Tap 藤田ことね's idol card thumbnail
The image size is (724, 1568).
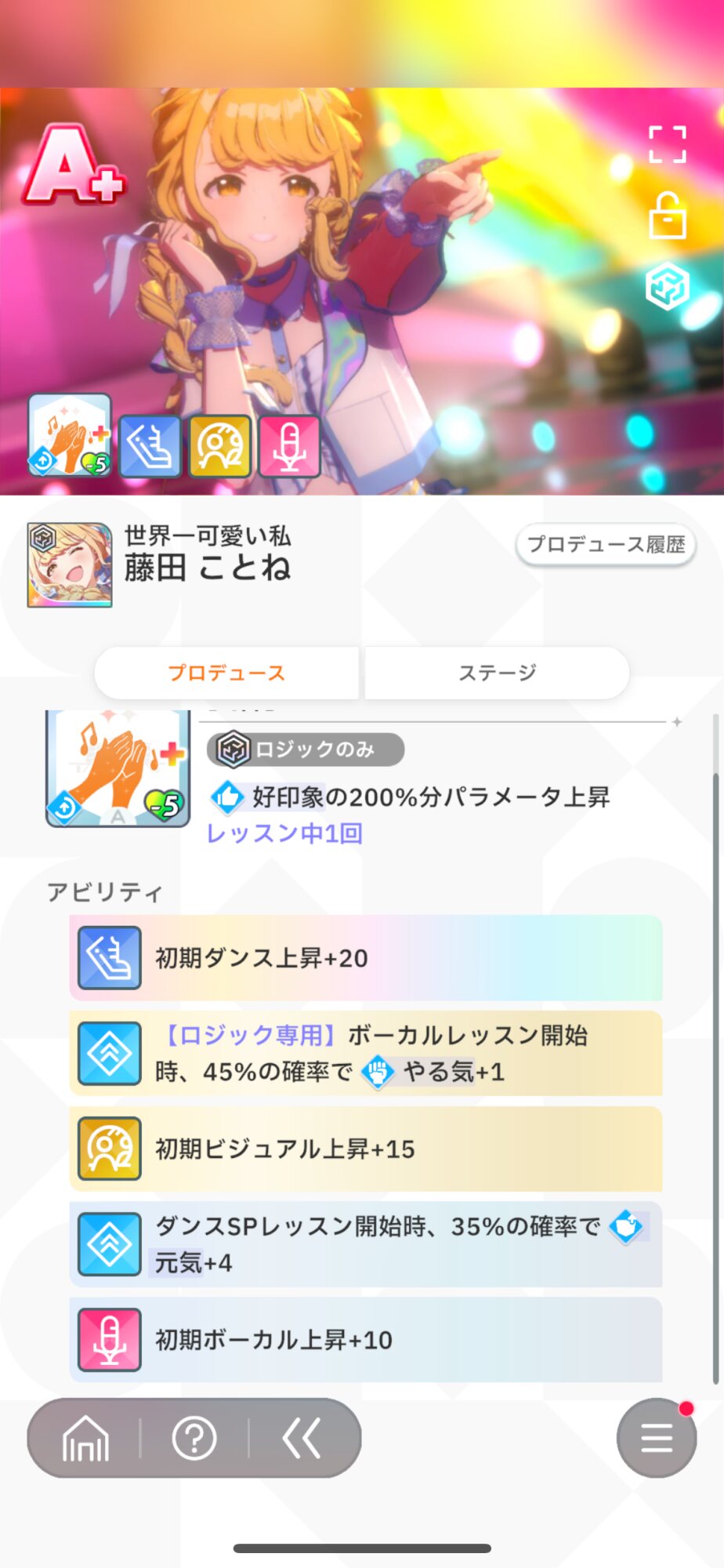70,565
